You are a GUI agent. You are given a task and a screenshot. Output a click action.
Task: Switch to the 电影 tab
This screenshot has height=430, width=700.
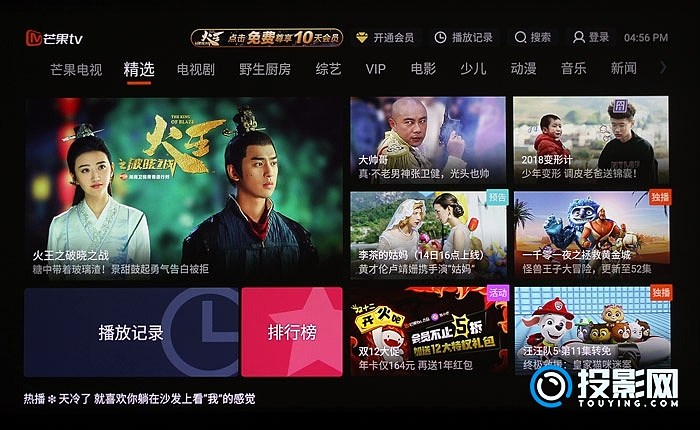(423, 69)
